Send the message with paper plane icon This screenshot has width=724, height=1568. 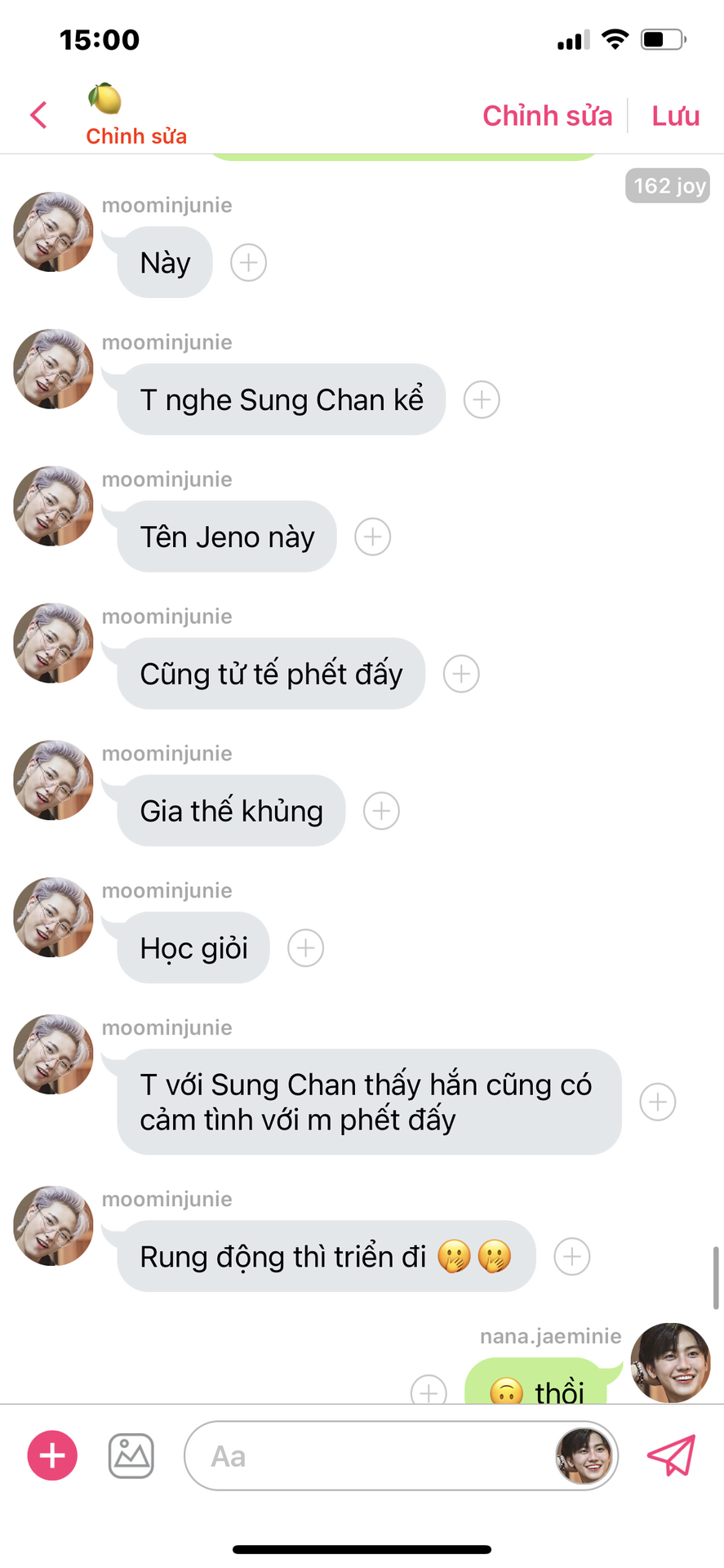671,1455
